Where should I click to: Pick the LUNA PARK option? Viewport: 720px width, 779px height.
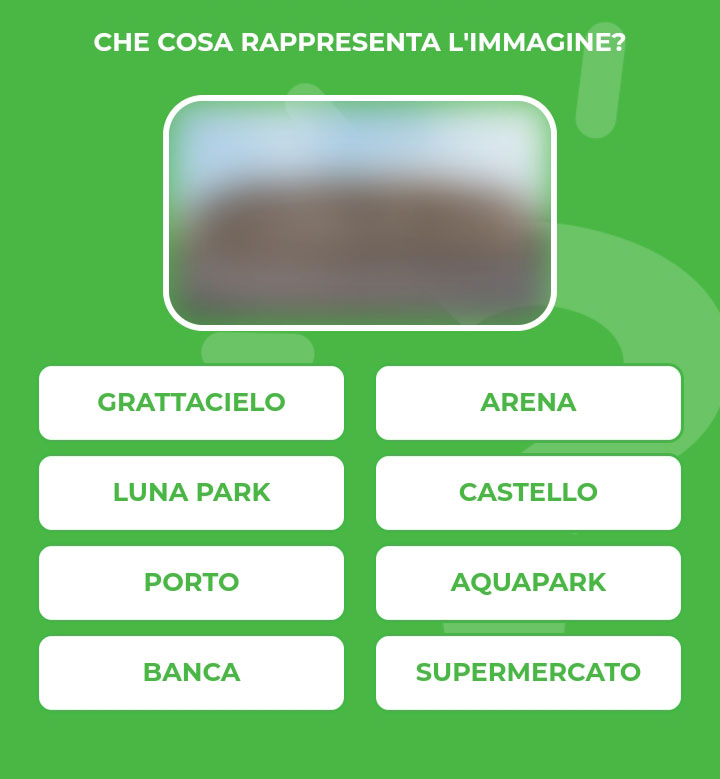191,493
